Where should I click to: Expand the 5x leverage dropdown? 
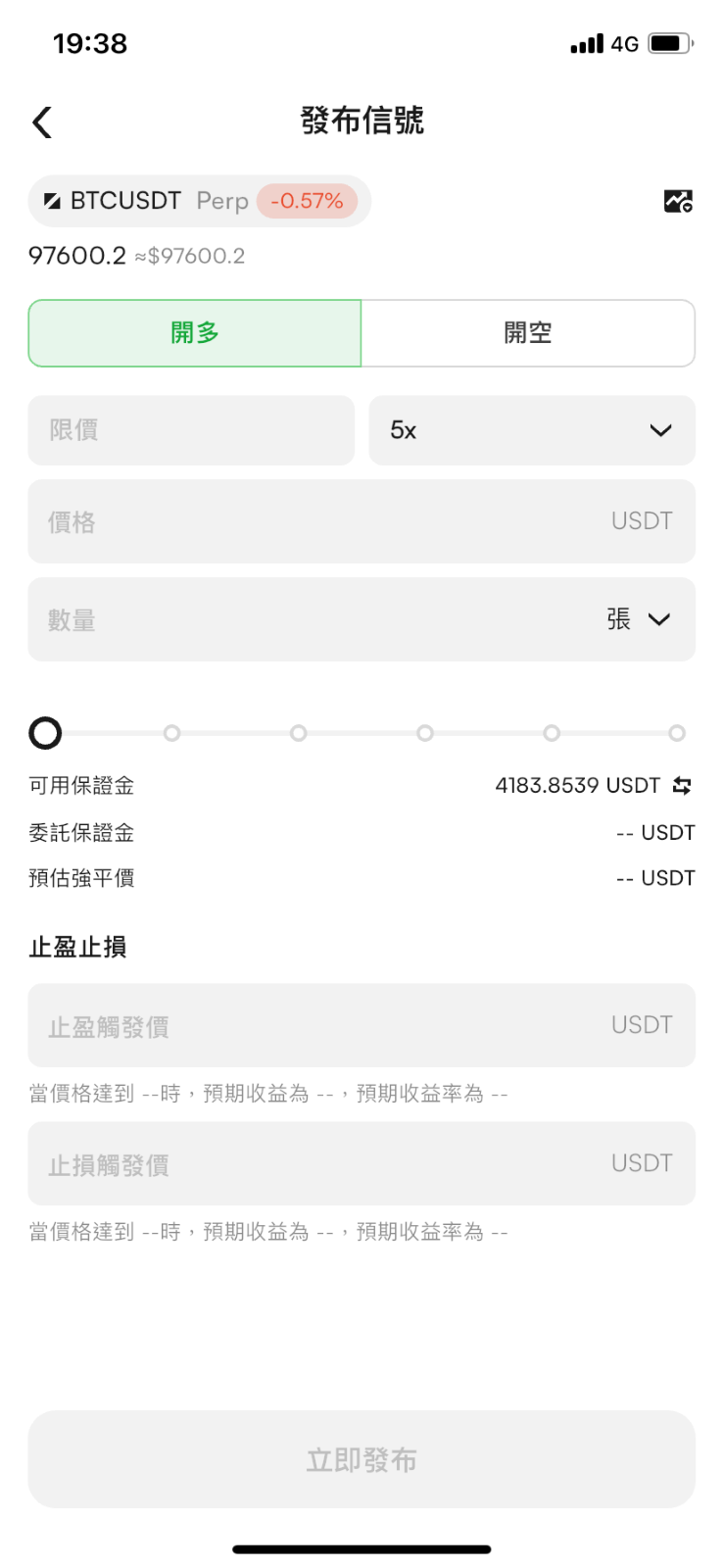click(532, 430)
